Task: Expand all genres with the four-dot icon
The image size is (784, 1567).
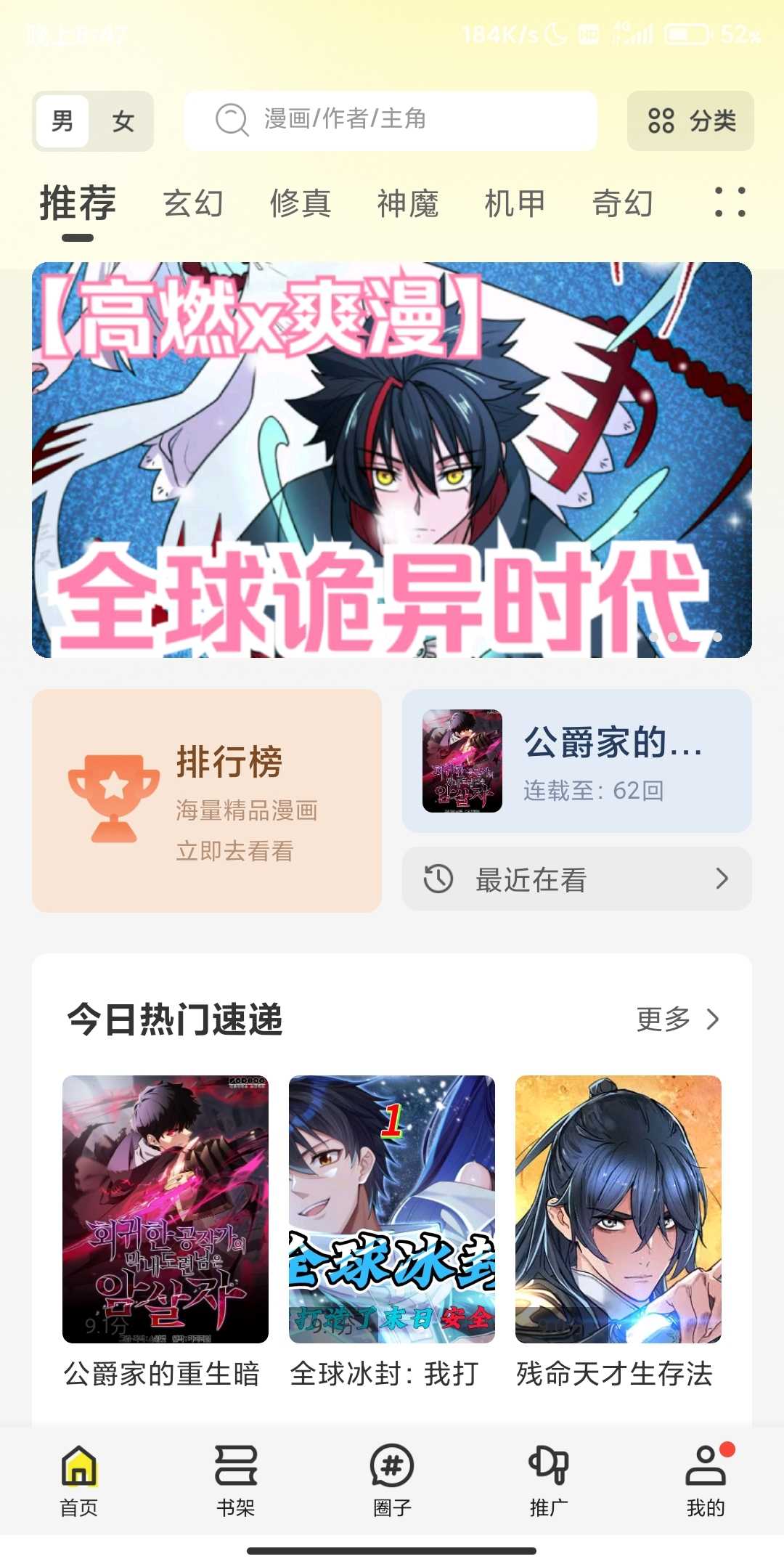Action: 730,203
